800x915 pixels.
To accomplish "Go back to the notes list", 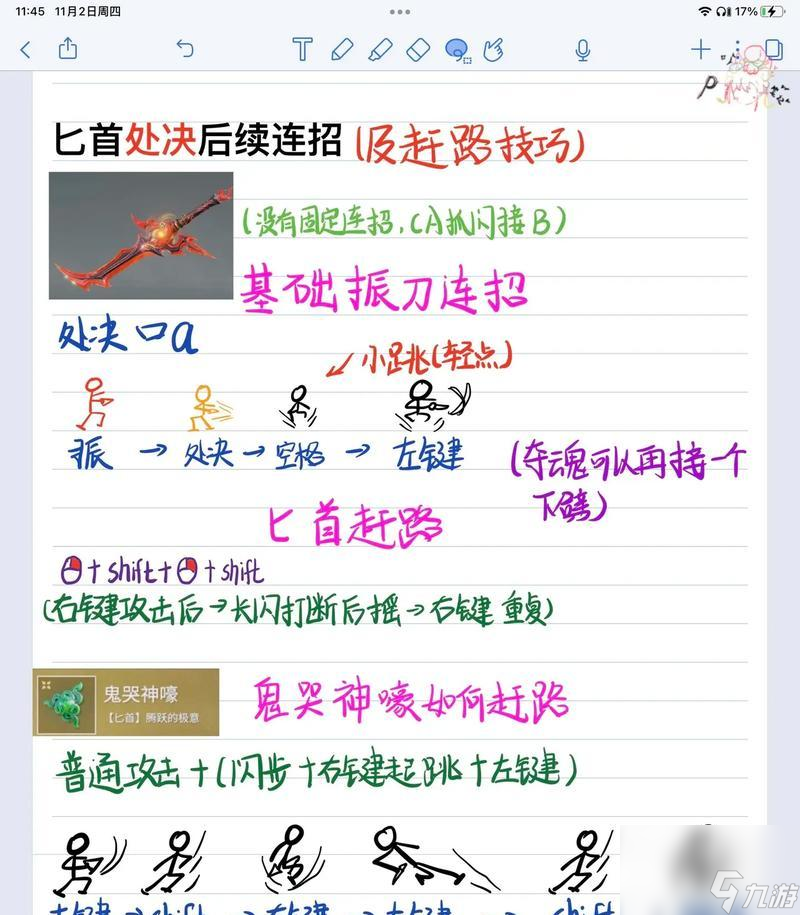I will [x=26, y=49].
